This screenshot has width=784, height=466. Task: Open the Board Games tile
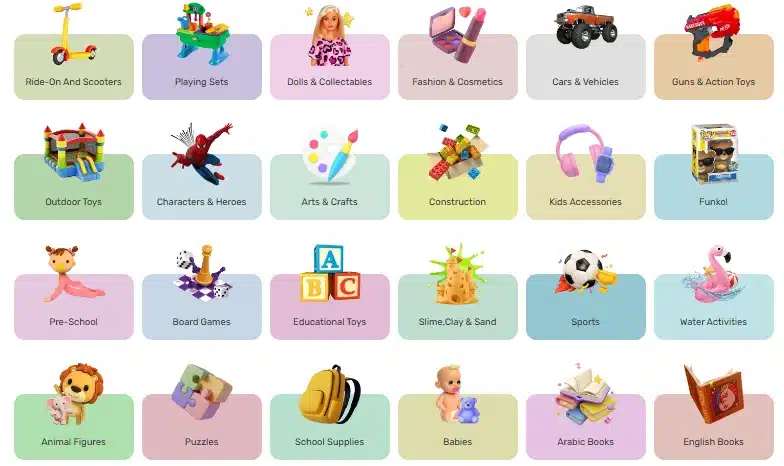click(202, 308)
